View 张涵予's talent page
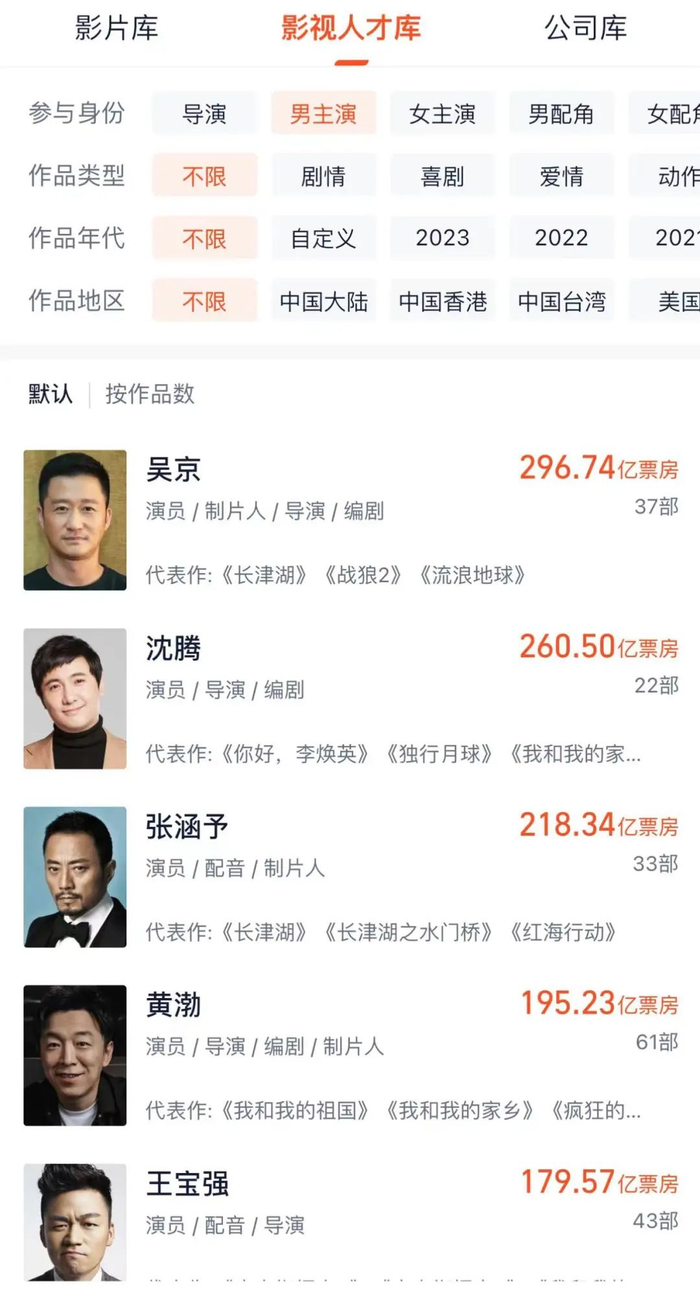Screen dimensions: 700x1293 (x=350, y=877)
